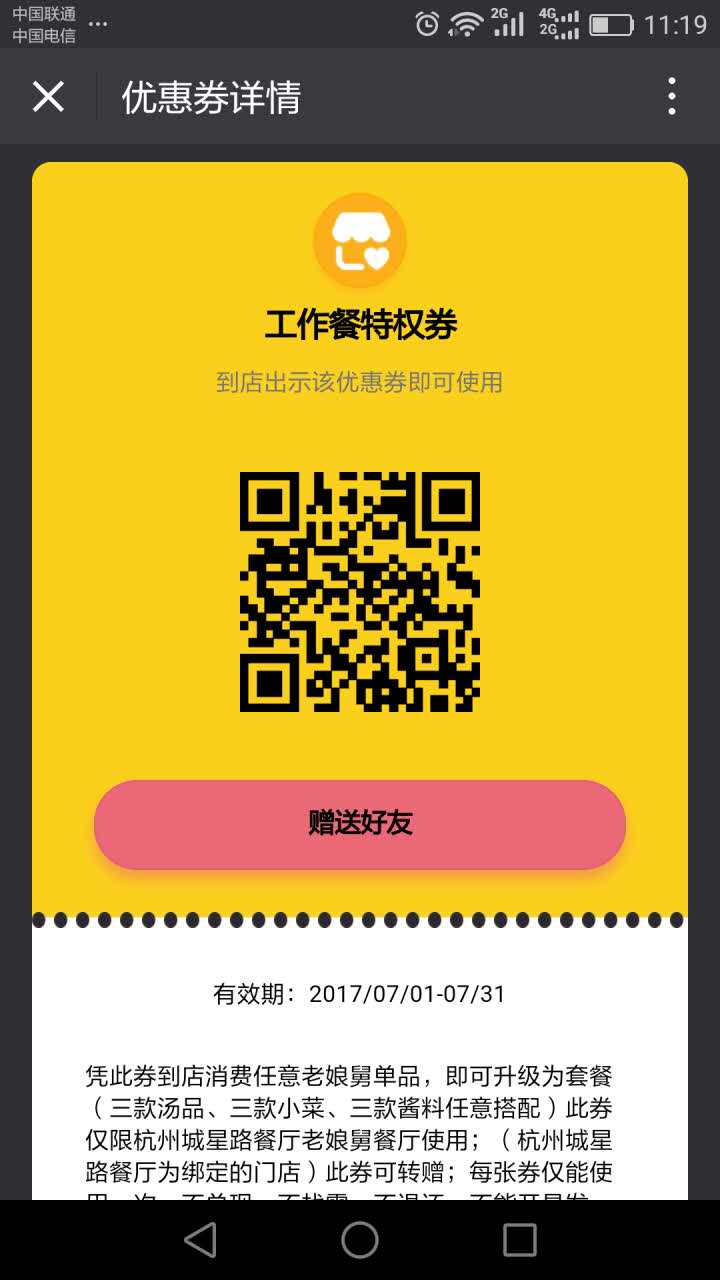This screenshot has height=1280, width=720.
Task: Go back using the system back button
Action: tap(200, 1240)
